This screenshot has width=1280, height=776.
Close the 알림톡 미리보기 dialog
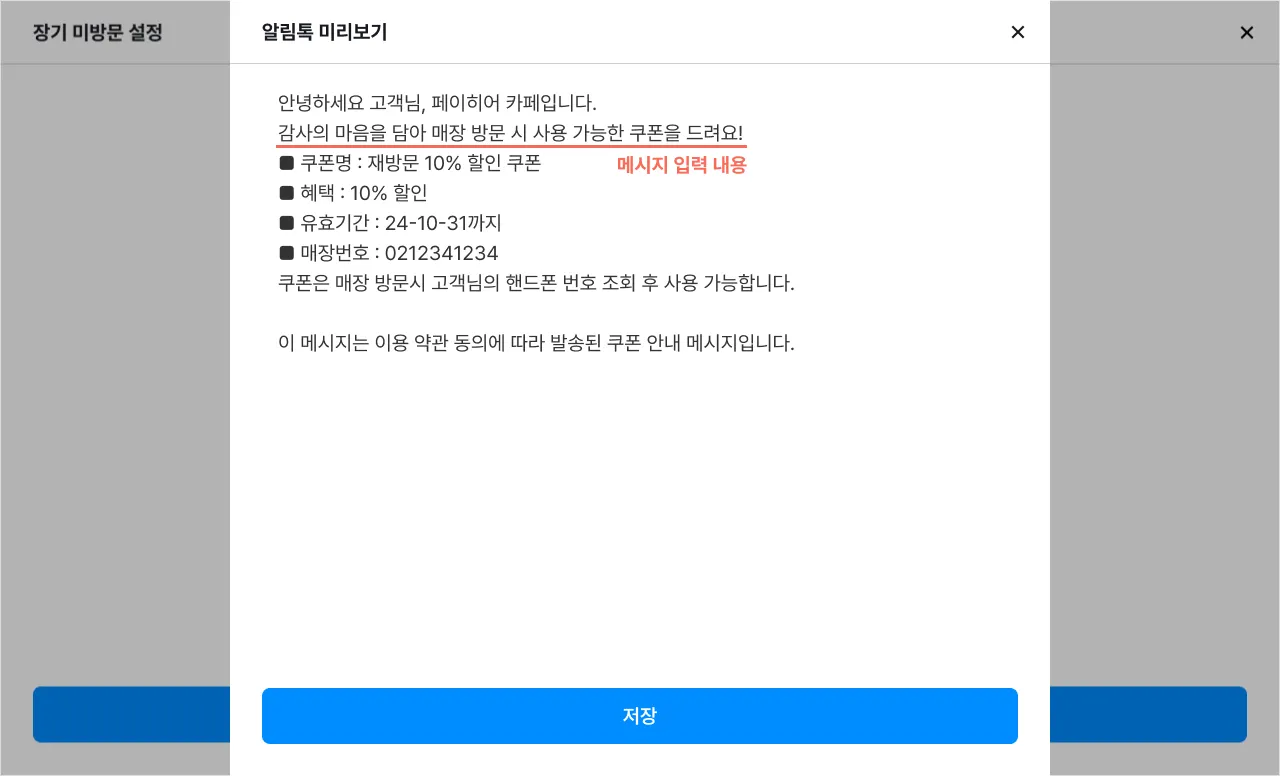[1018, 32]
